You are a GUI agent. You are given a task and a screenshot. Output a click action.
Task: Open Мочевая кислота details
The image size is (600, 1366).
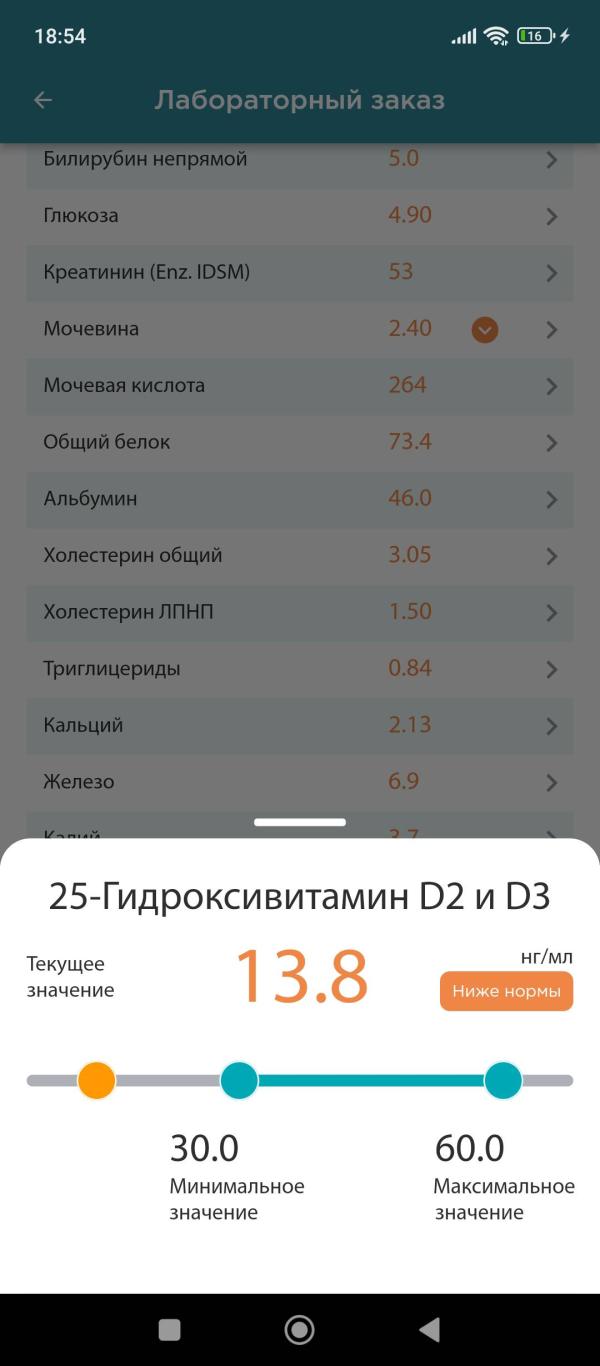pyautogui.click(x=300, y=386)
